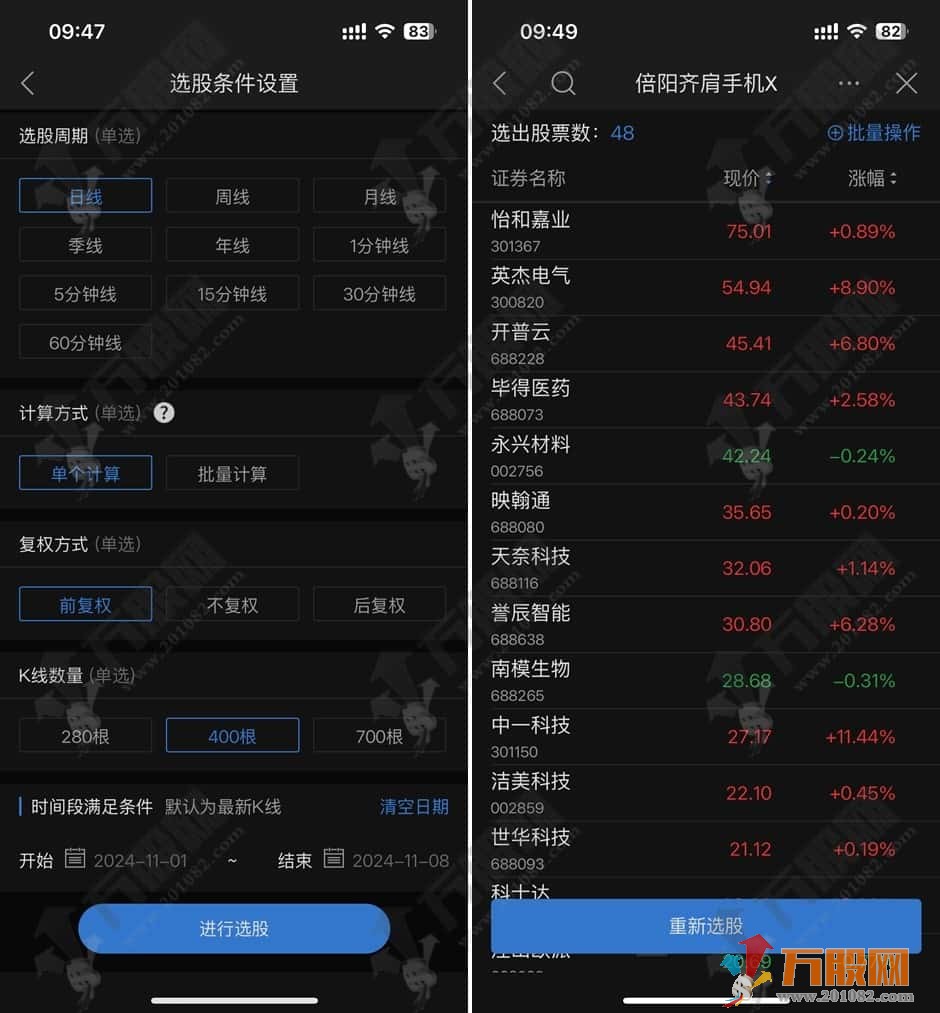Close the 倍阳齐肩手机X results page
Viewport: 940px width, 1013px height.
pos(905,84)
